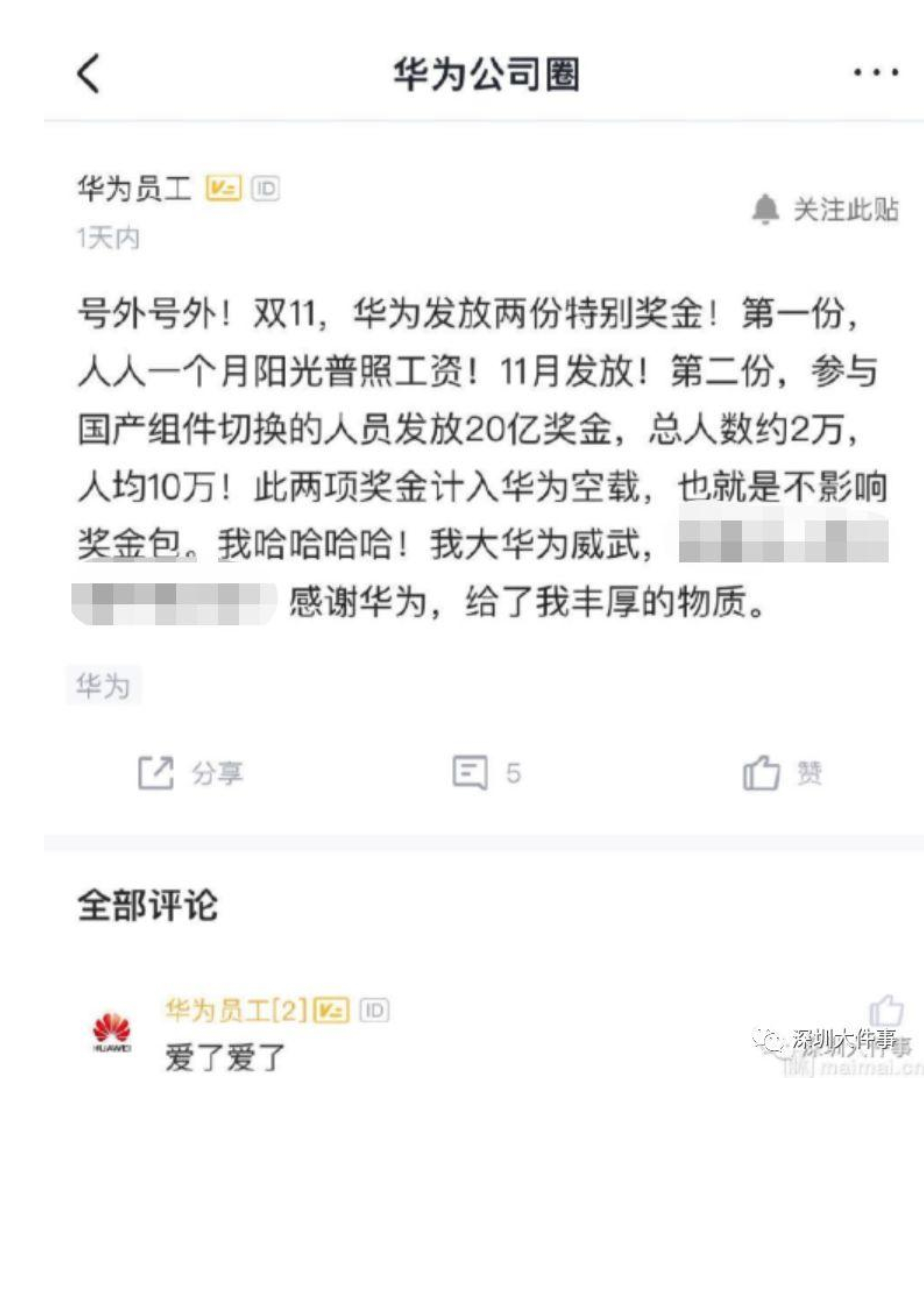The height and width of the screenshot is (1307, 924).
Task: Go back from 华为公司圈
Action: (x=89, y=73)
